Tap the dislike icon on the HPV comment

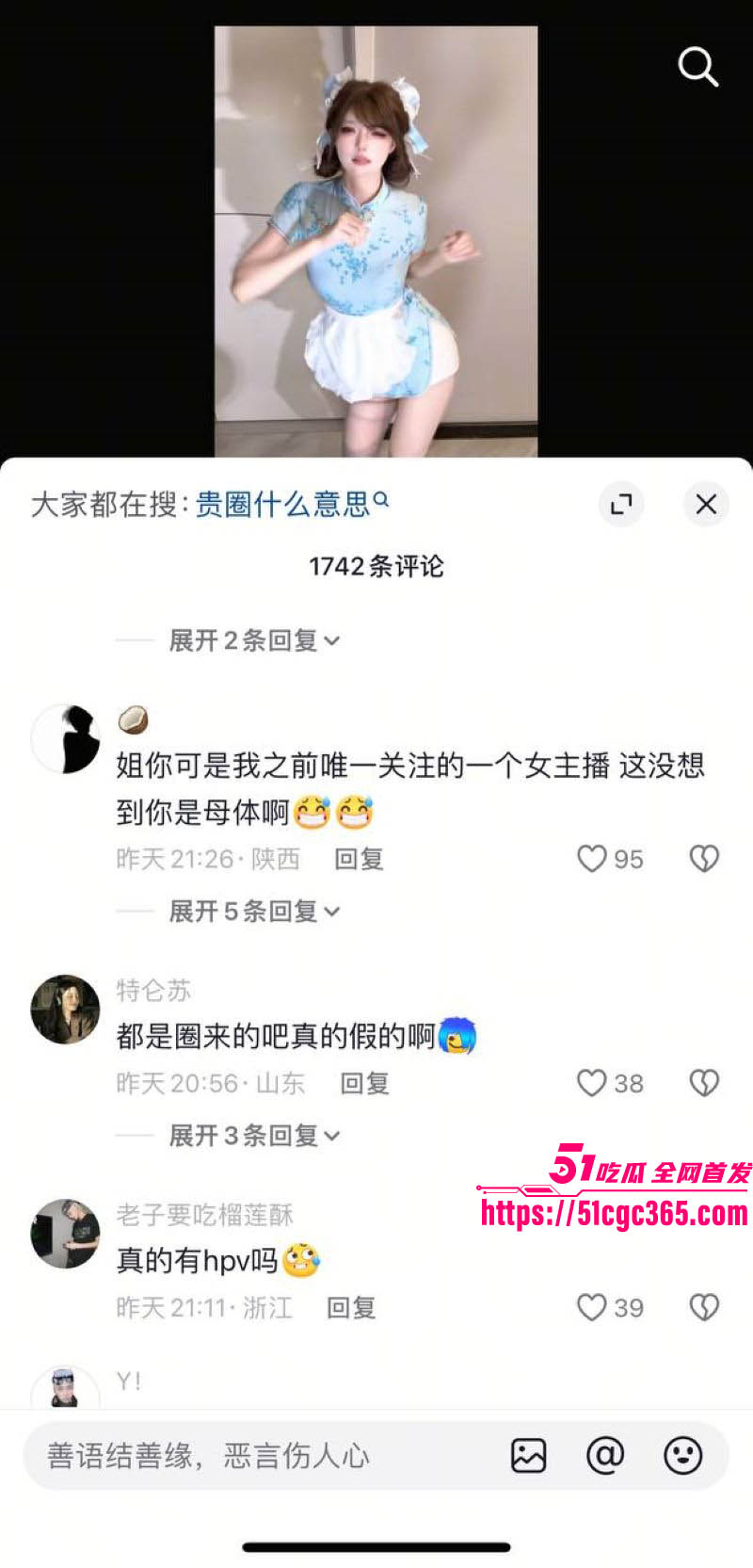pos(704,1307)
